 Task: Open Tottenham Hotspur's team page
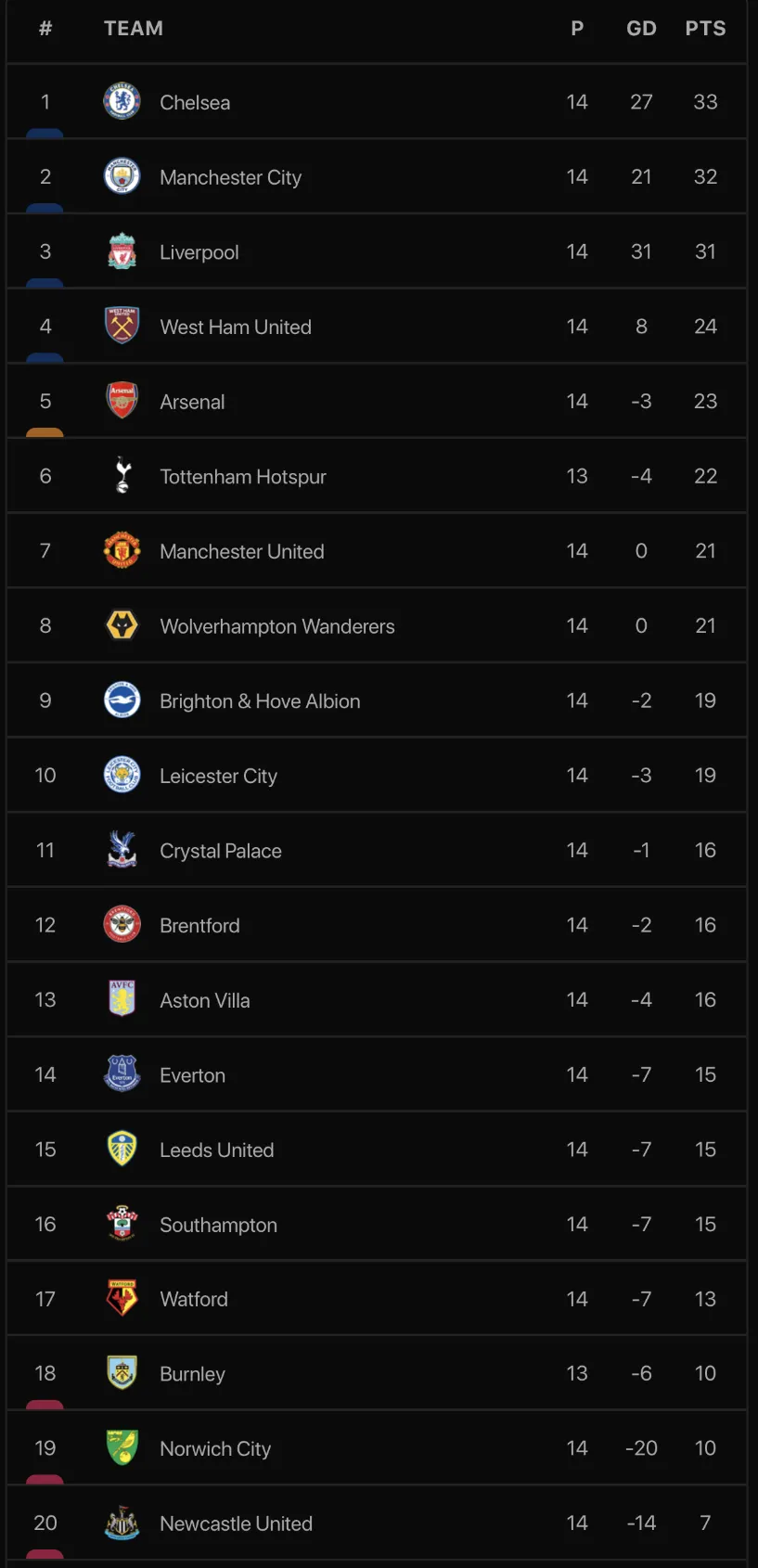tap(242, 477)
